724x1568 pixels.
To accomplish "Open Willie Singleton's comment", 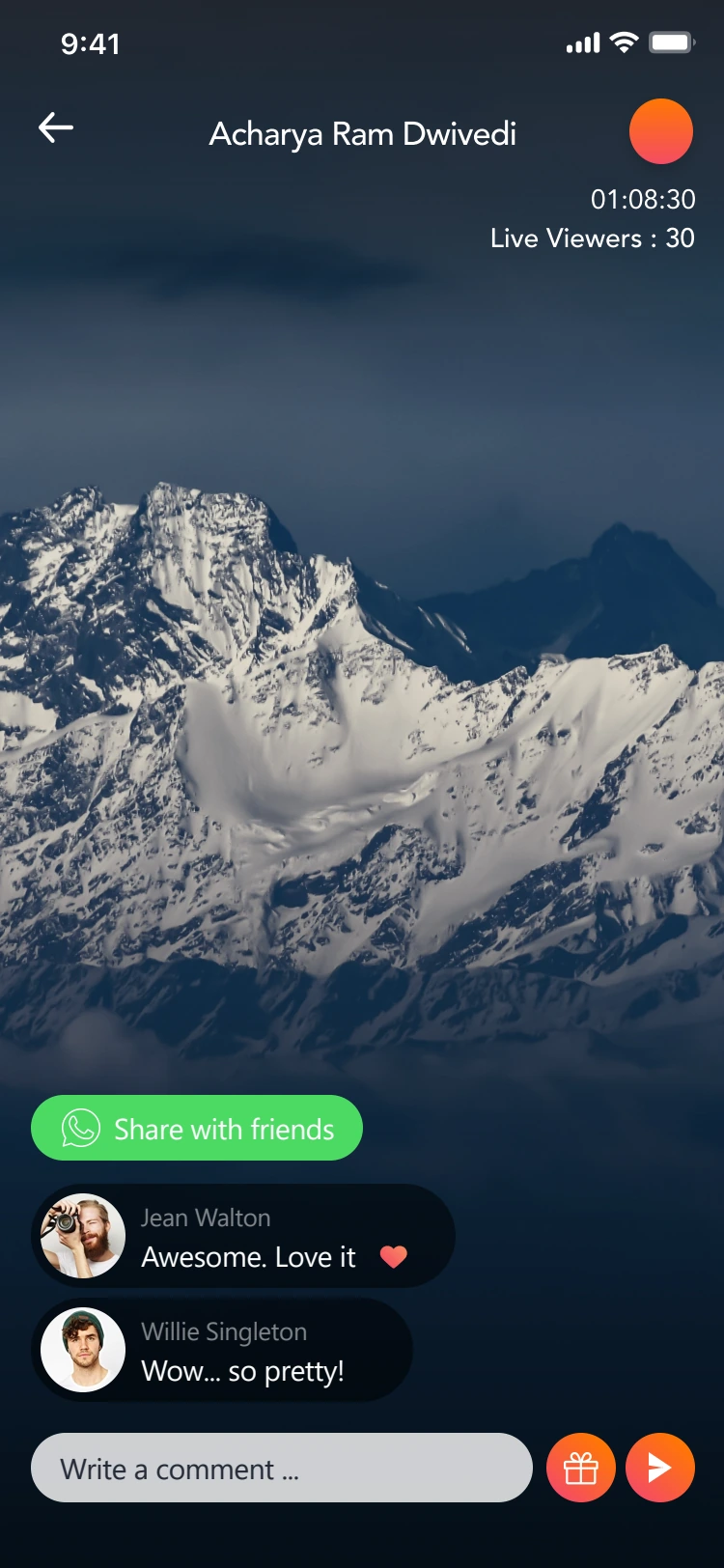I will [x=222, y=1350].
